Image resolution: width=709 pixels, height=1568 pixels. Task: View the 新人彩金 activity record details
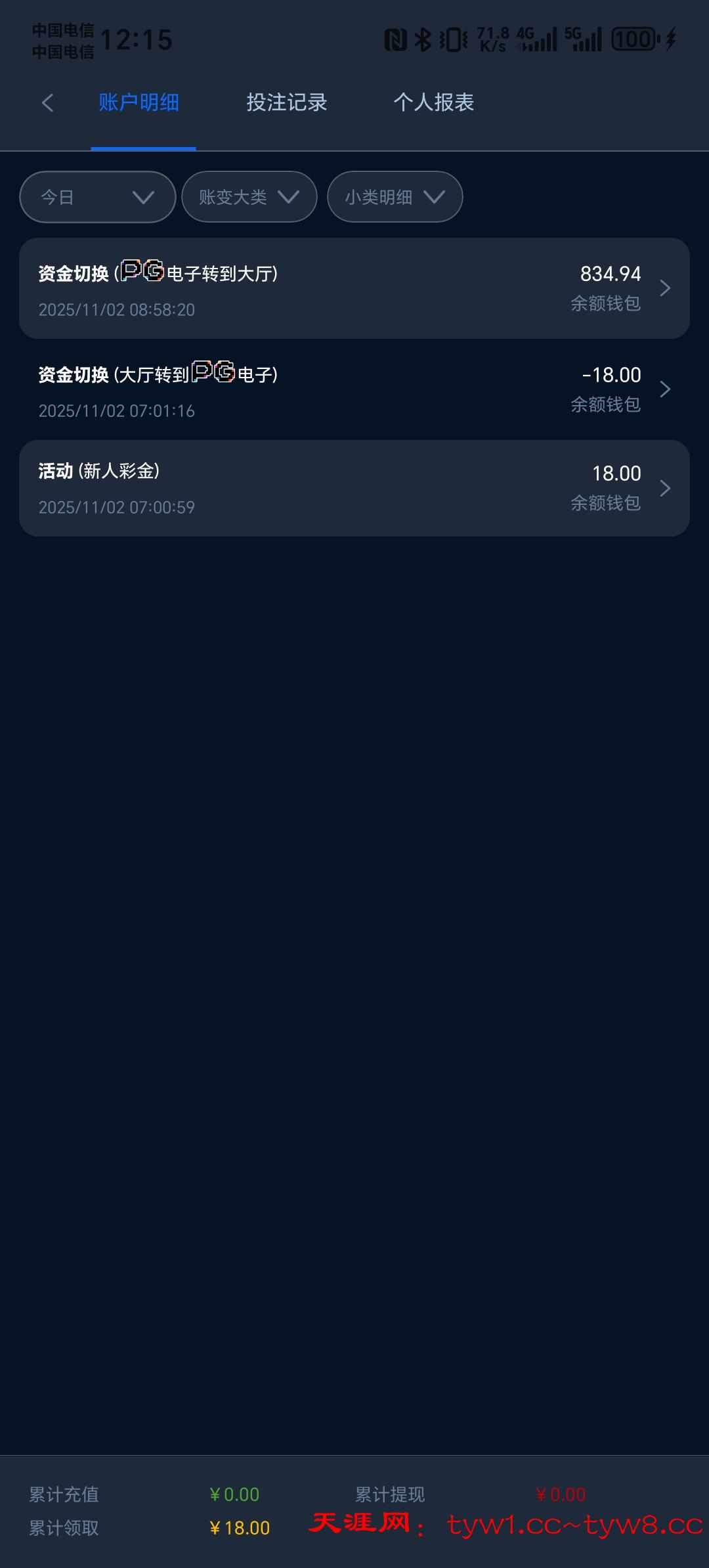[x=354, y=489]
